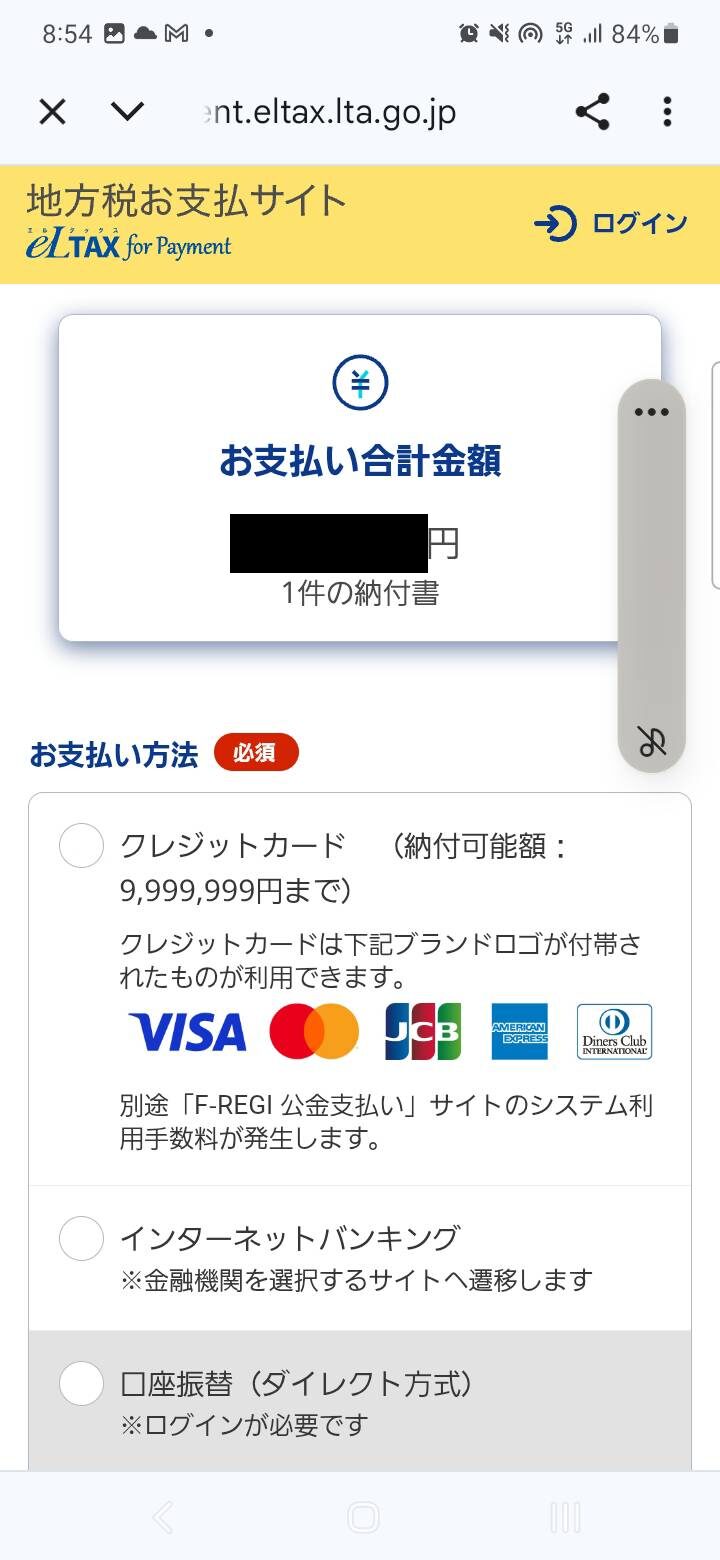Select クレジットカード as payment method
The width and height of the screenshot is (720, 1560).
82,846
